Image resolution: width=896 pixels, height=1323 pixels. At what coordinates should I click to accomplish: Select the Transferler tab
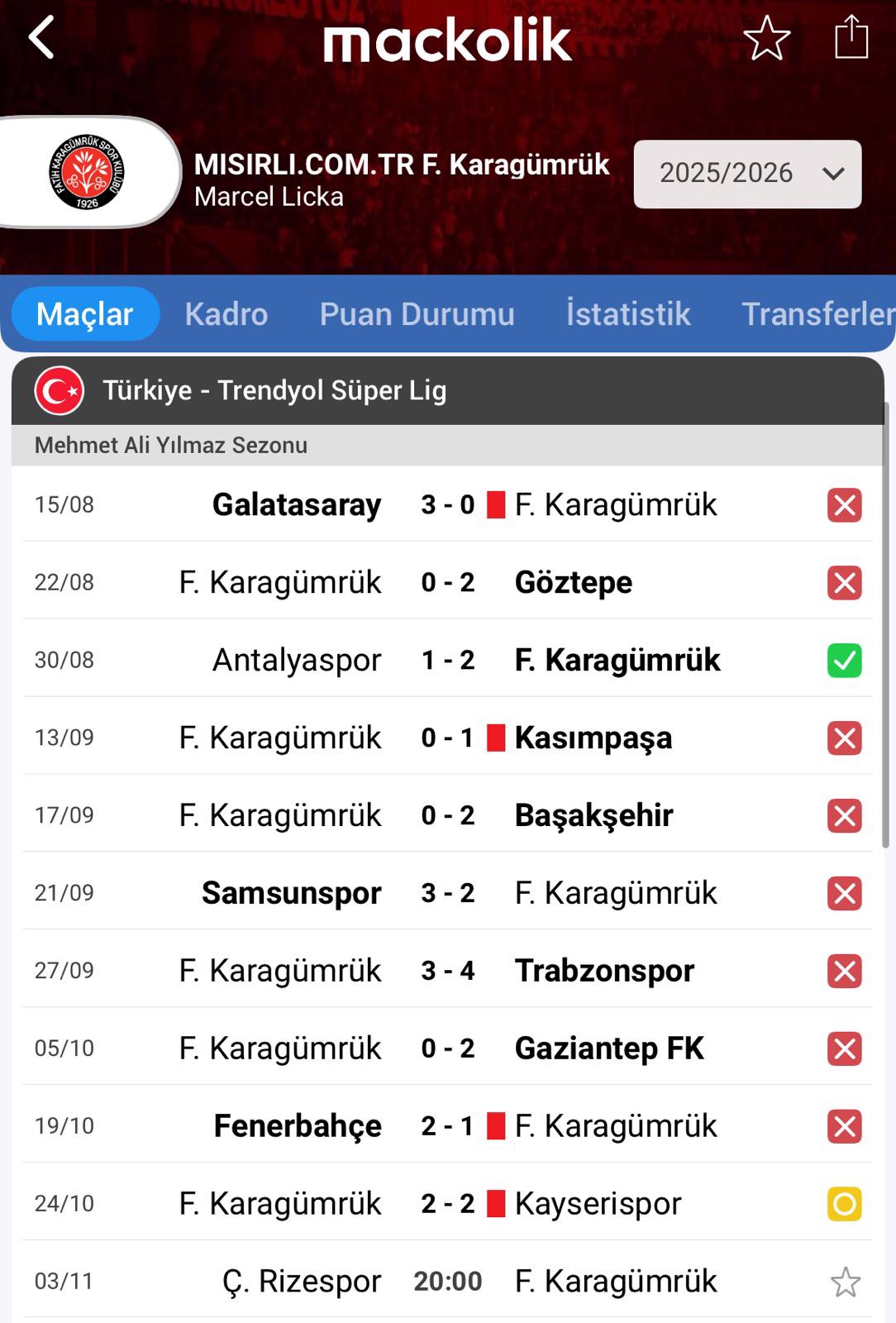coord(817,314)
